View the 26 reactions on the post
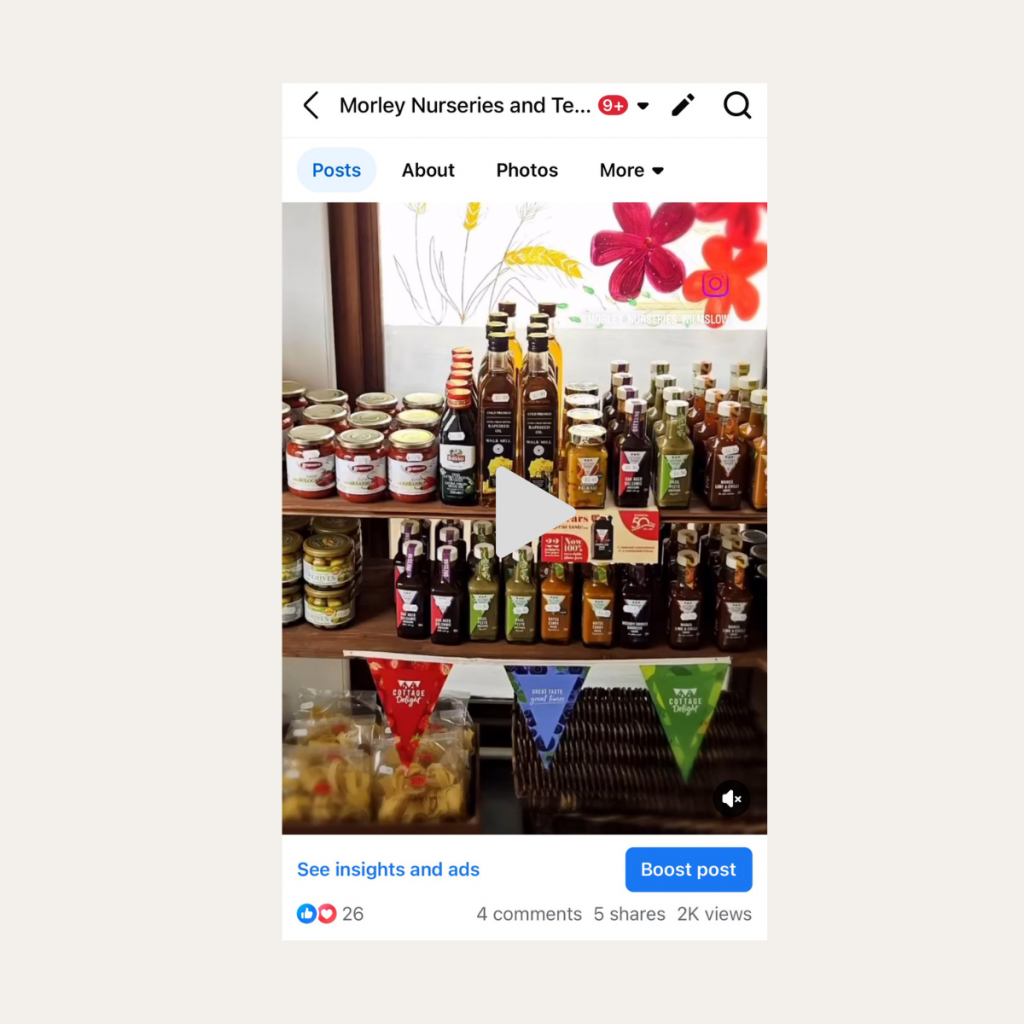The width and height of the screenshot is (1024, 1024). (x=331, y=914)
